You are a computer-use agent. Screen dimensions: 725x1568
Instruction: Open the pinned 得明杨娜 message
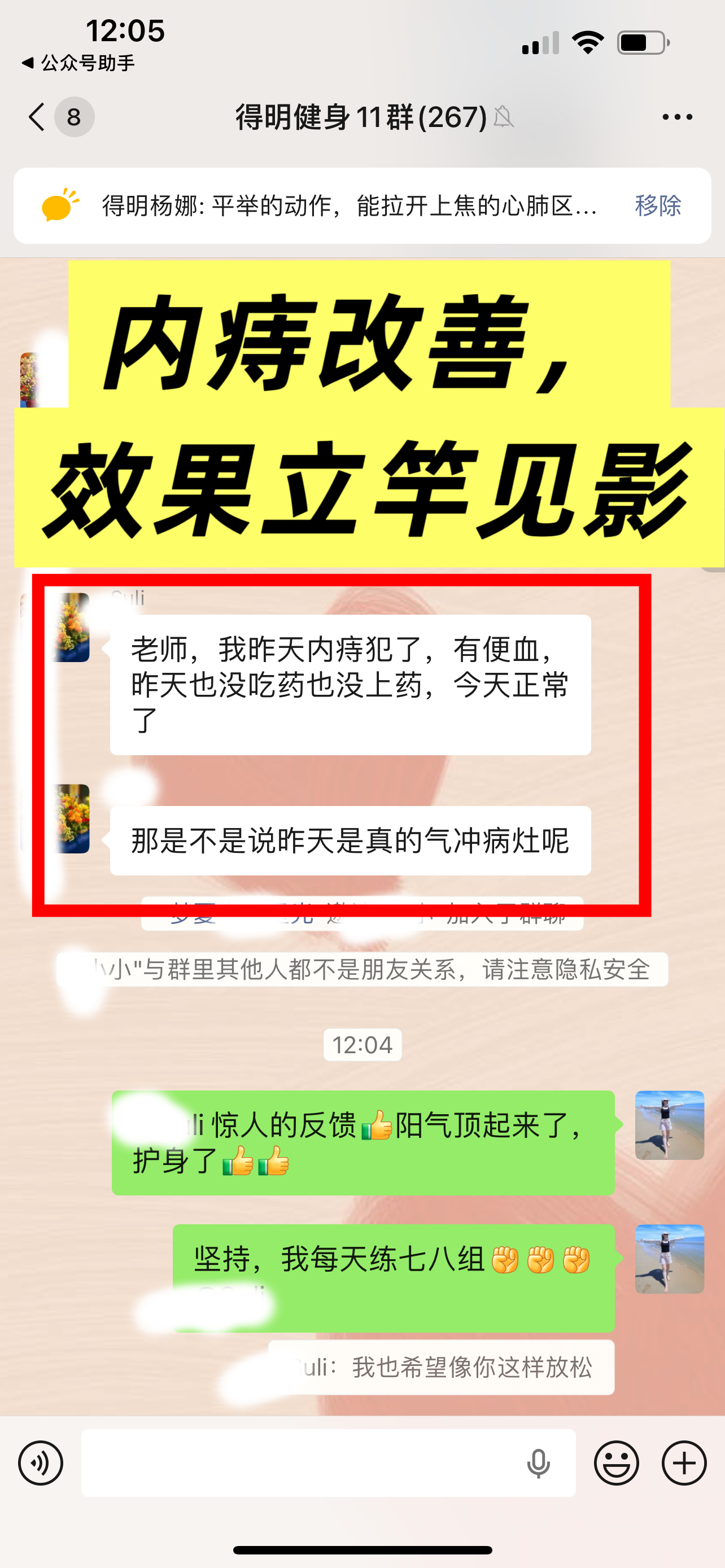347,206
